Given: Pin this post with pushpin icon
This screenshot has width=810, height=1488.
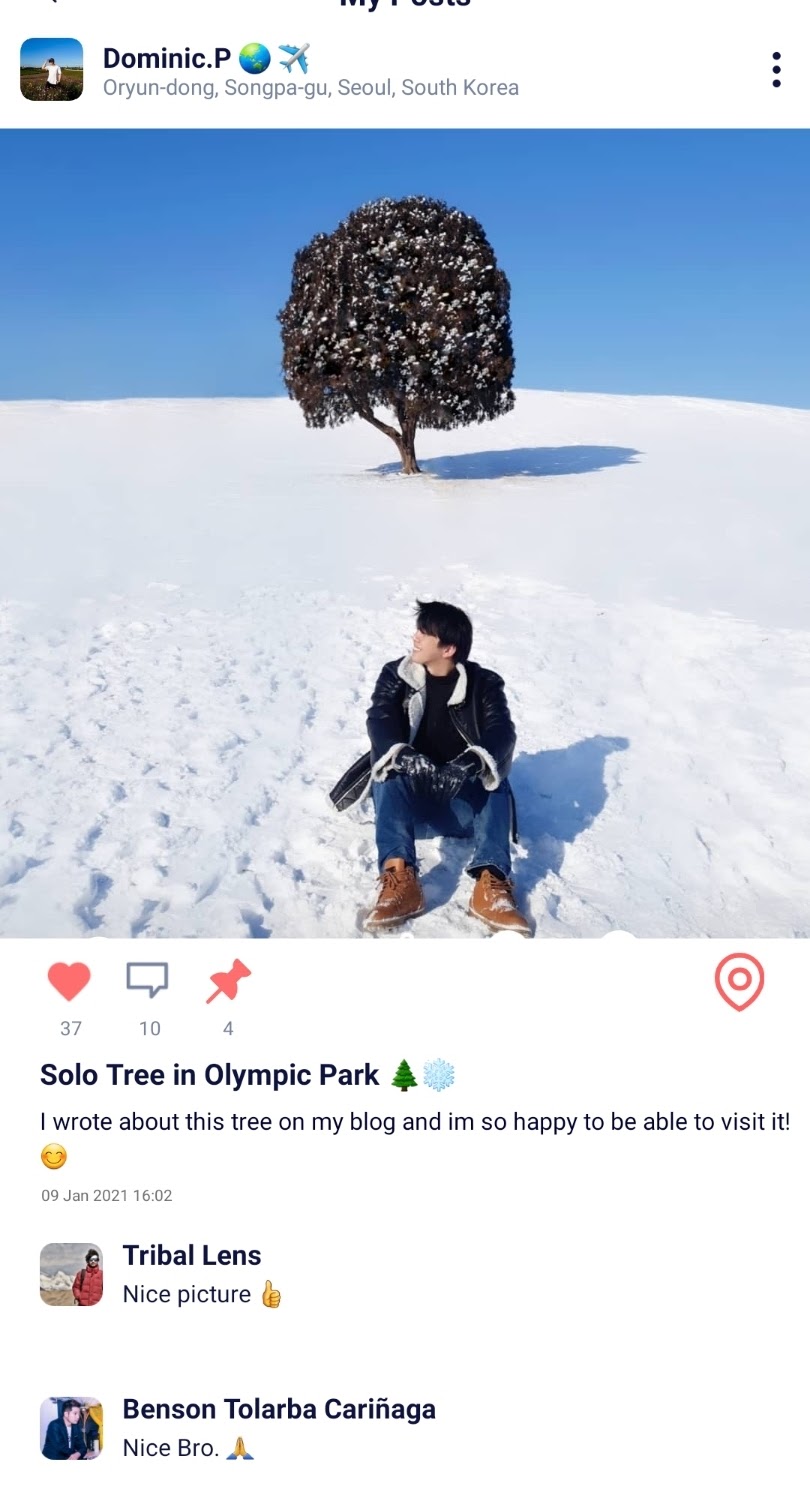Looking at the screenshot, I should coord(228,982).
